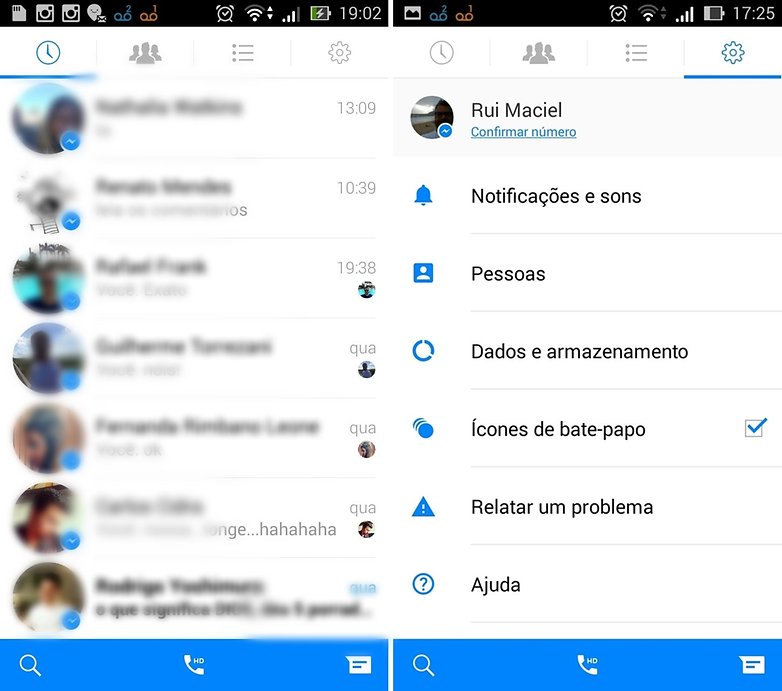Compose a new message from the chat list screen
The width and height of the screenshot is (782, 691).
click(x=358, y=665)
